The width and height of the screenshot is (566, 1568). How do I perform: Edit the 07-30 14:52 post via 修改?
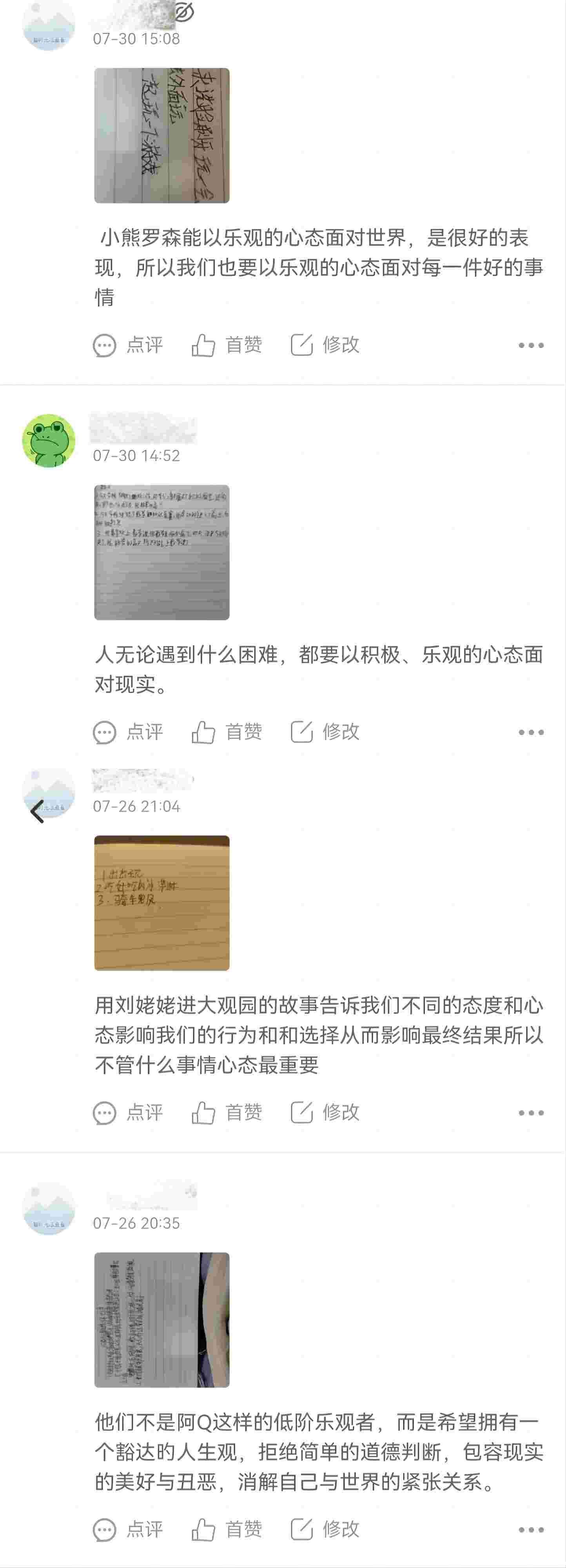coord(325,731)
